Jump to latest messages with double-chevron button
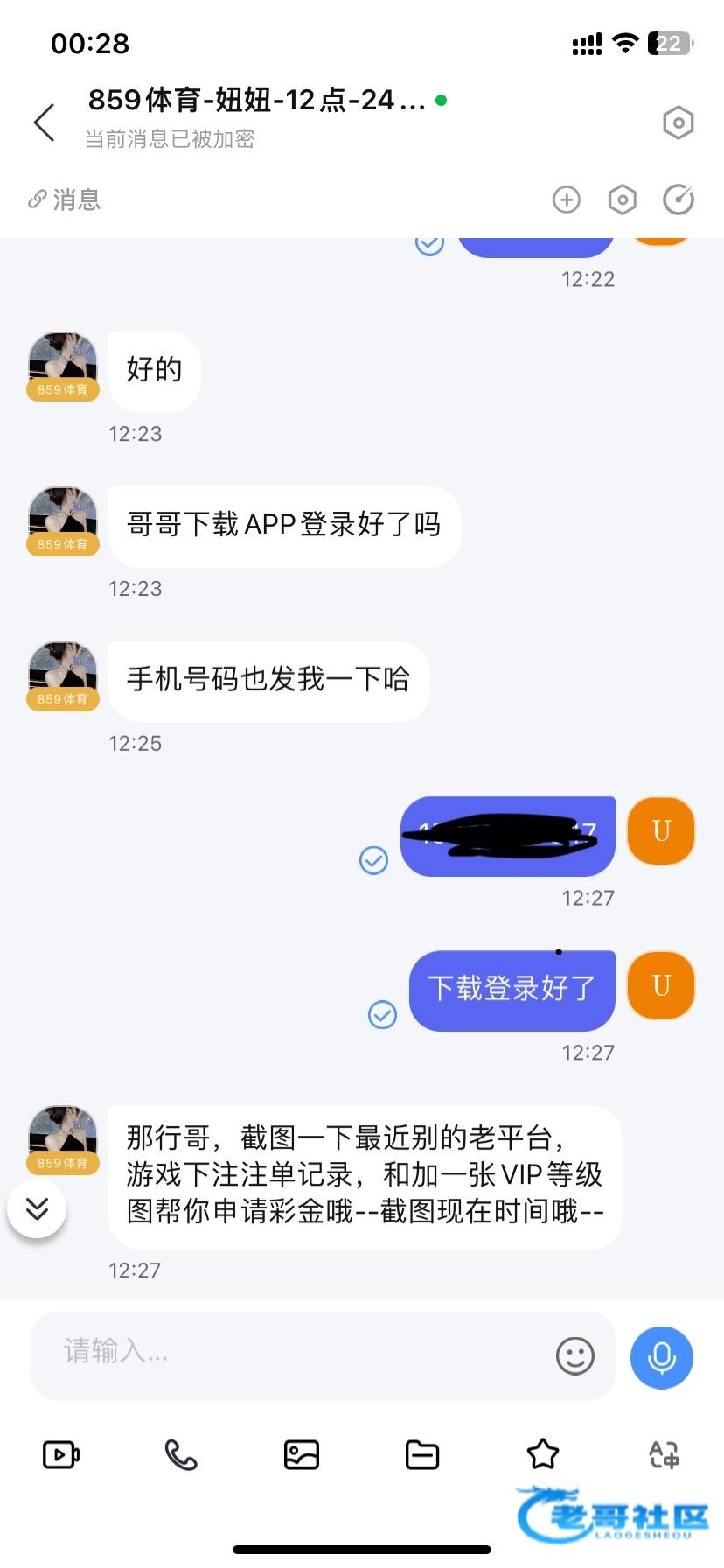724x1568 pixels. 37,1208
